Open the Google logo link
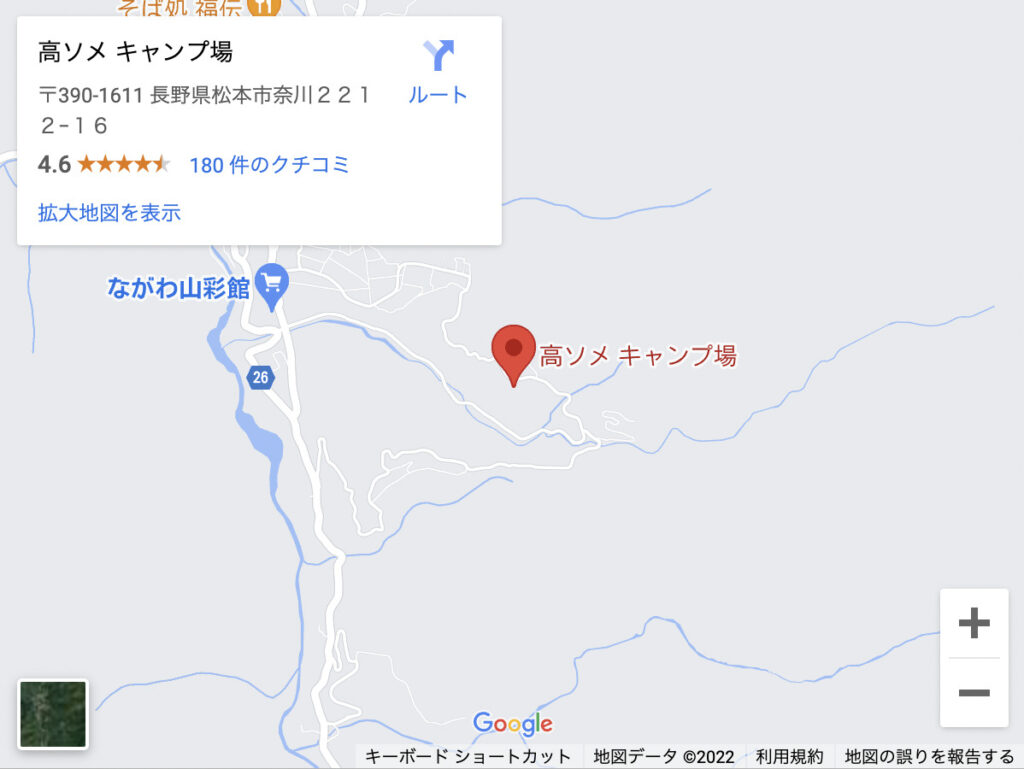Screen dimensions: 1024x769 tap(512, 723)
